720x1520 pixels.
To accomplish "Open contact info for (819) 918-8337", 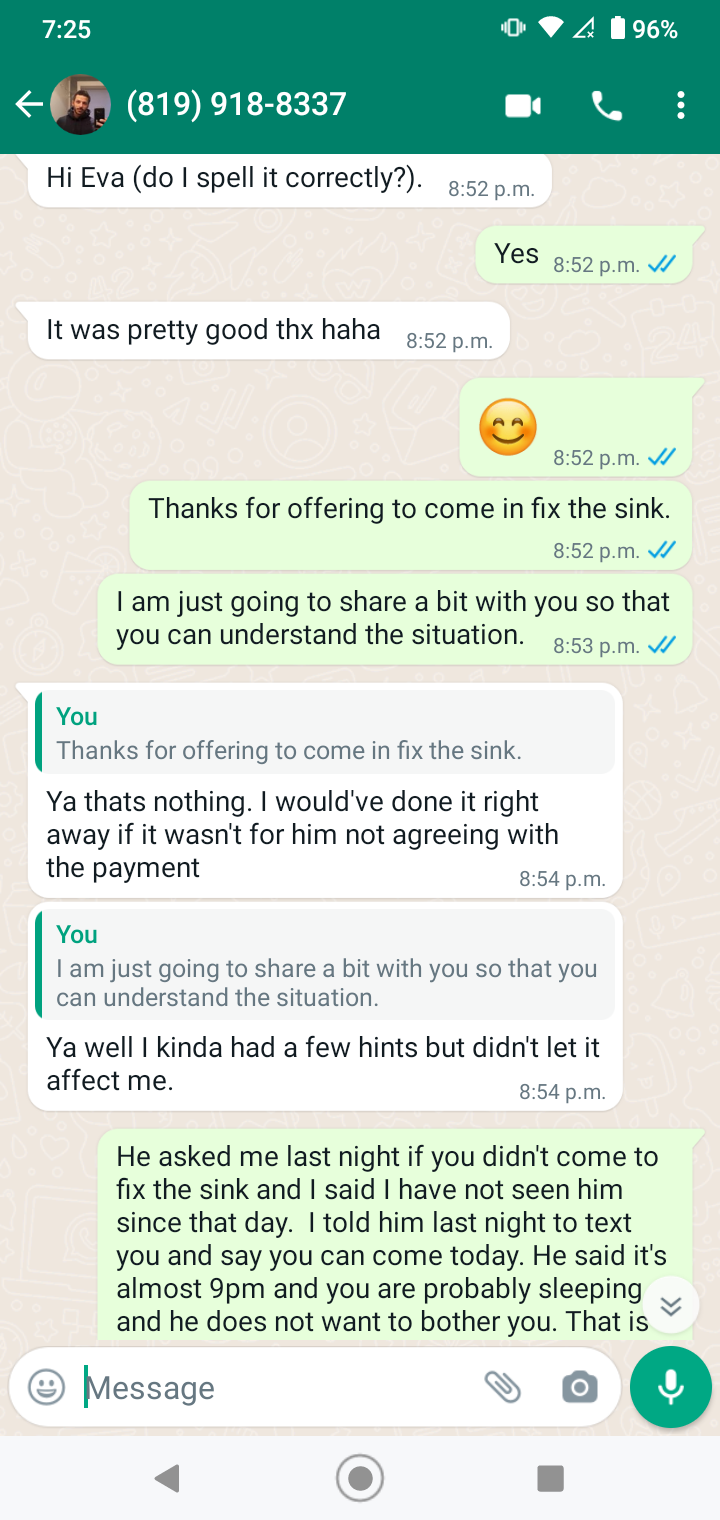I will click(x=236, y=104).
